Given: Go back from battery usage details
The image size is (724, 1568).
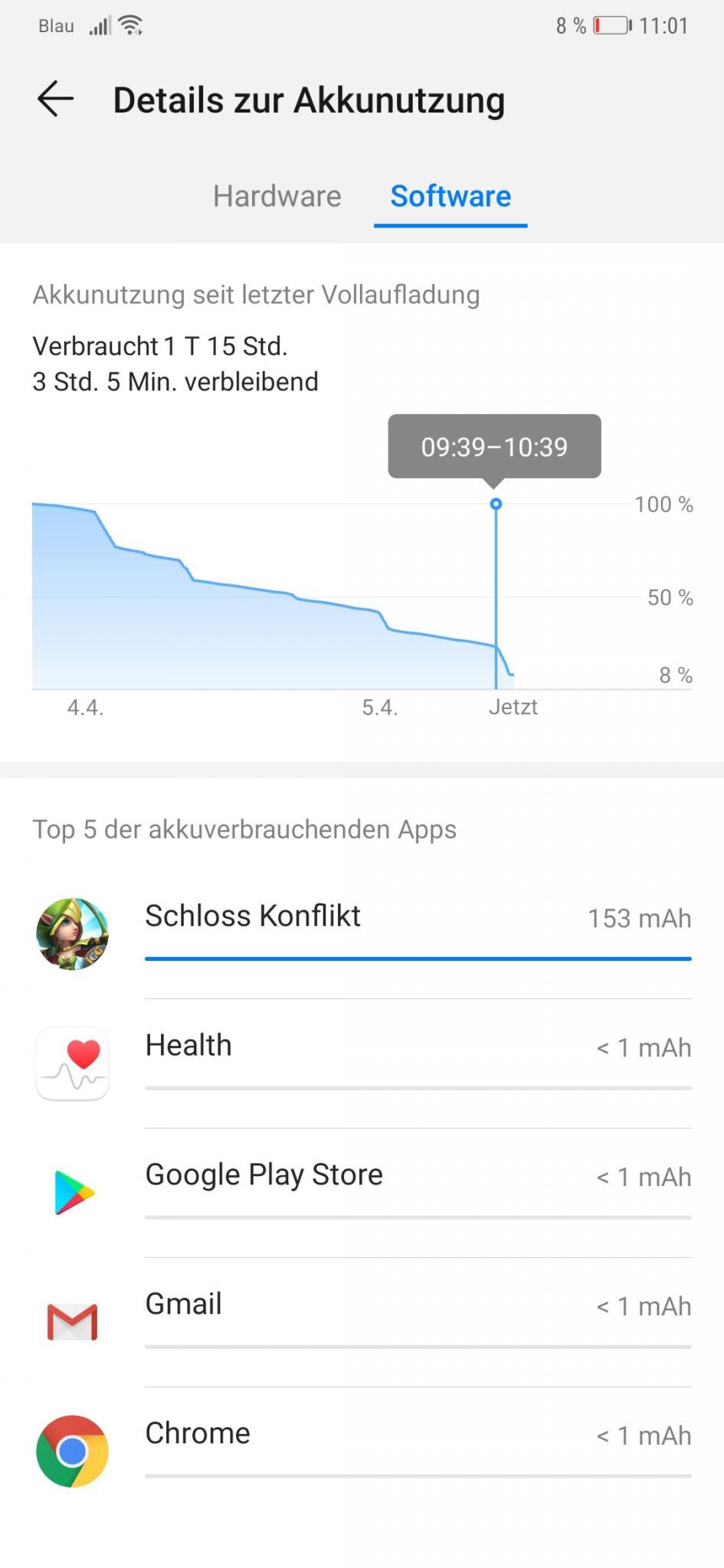Looking at the screenshot, I should [x=55, y=100].
